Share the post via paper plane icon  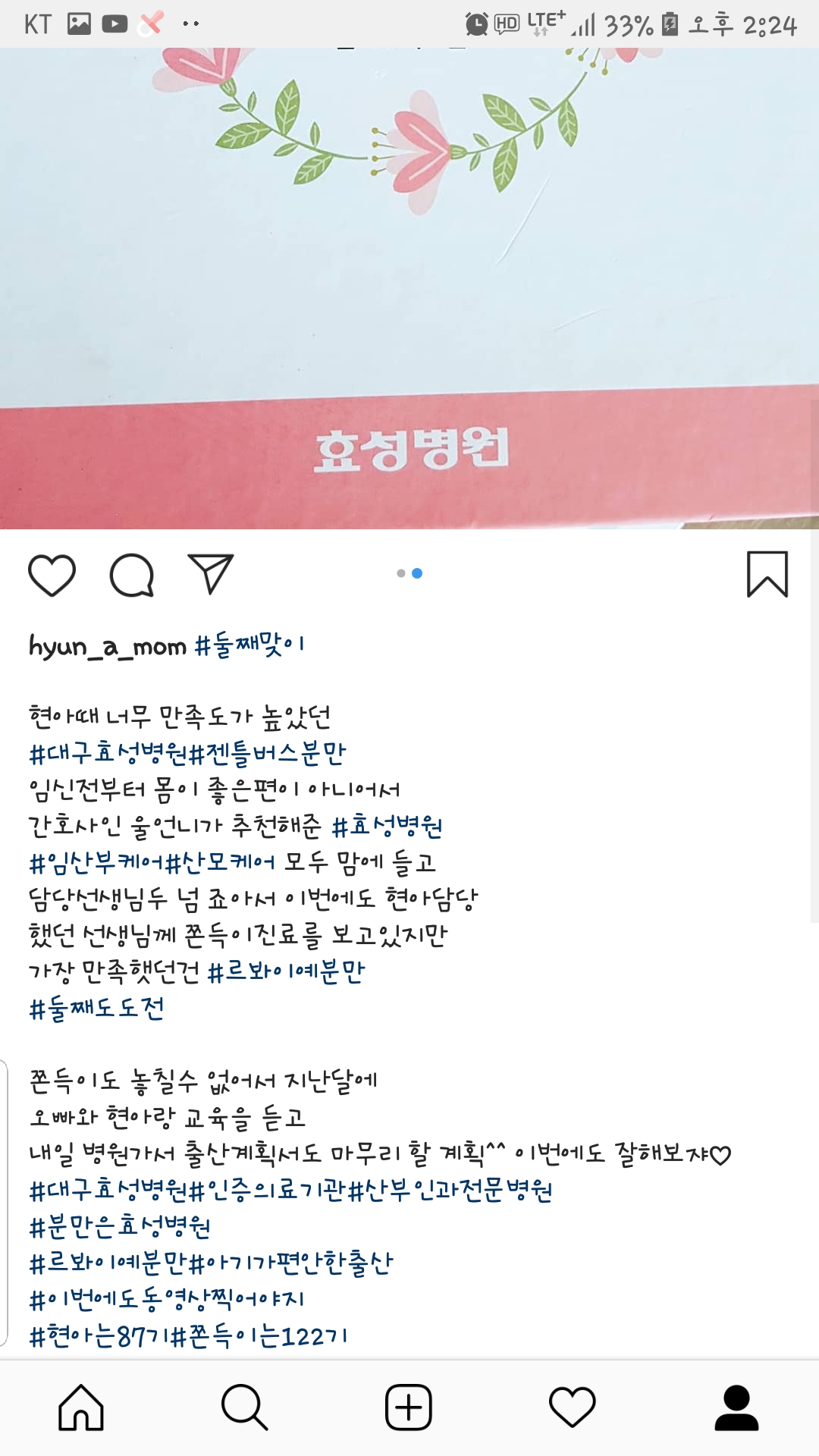tap(210, 574)
